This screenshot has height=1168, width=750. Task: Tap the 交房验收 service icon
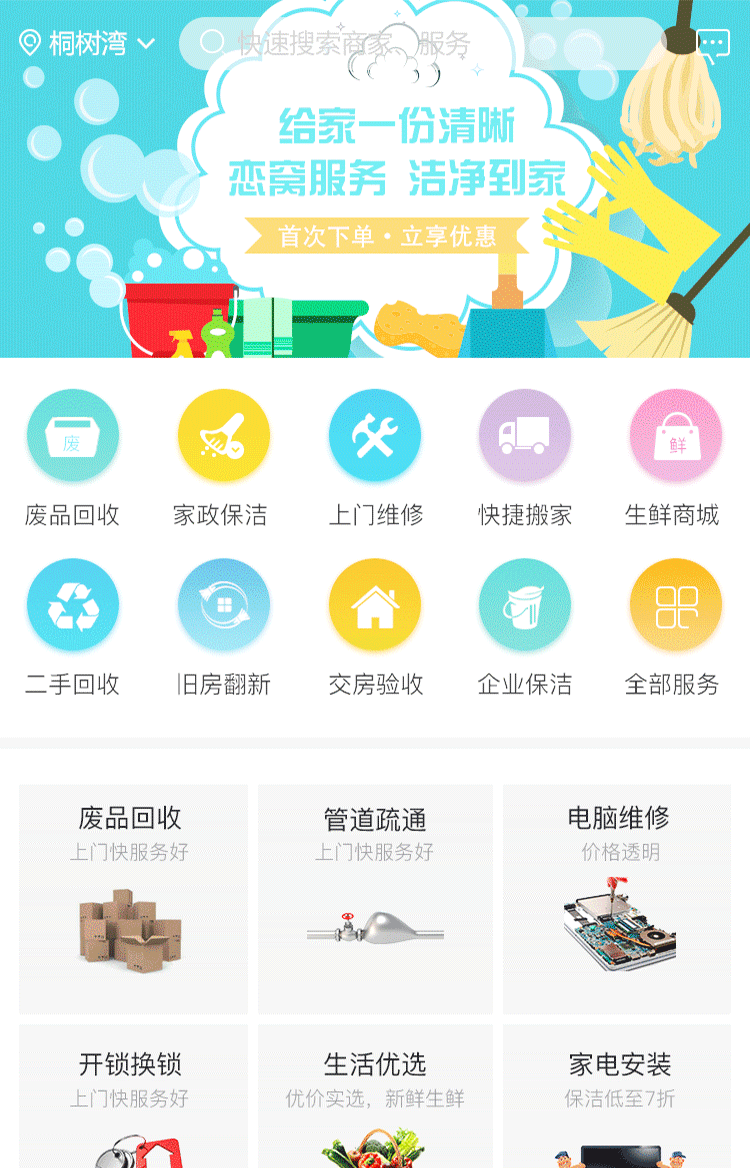coord(375,606)
